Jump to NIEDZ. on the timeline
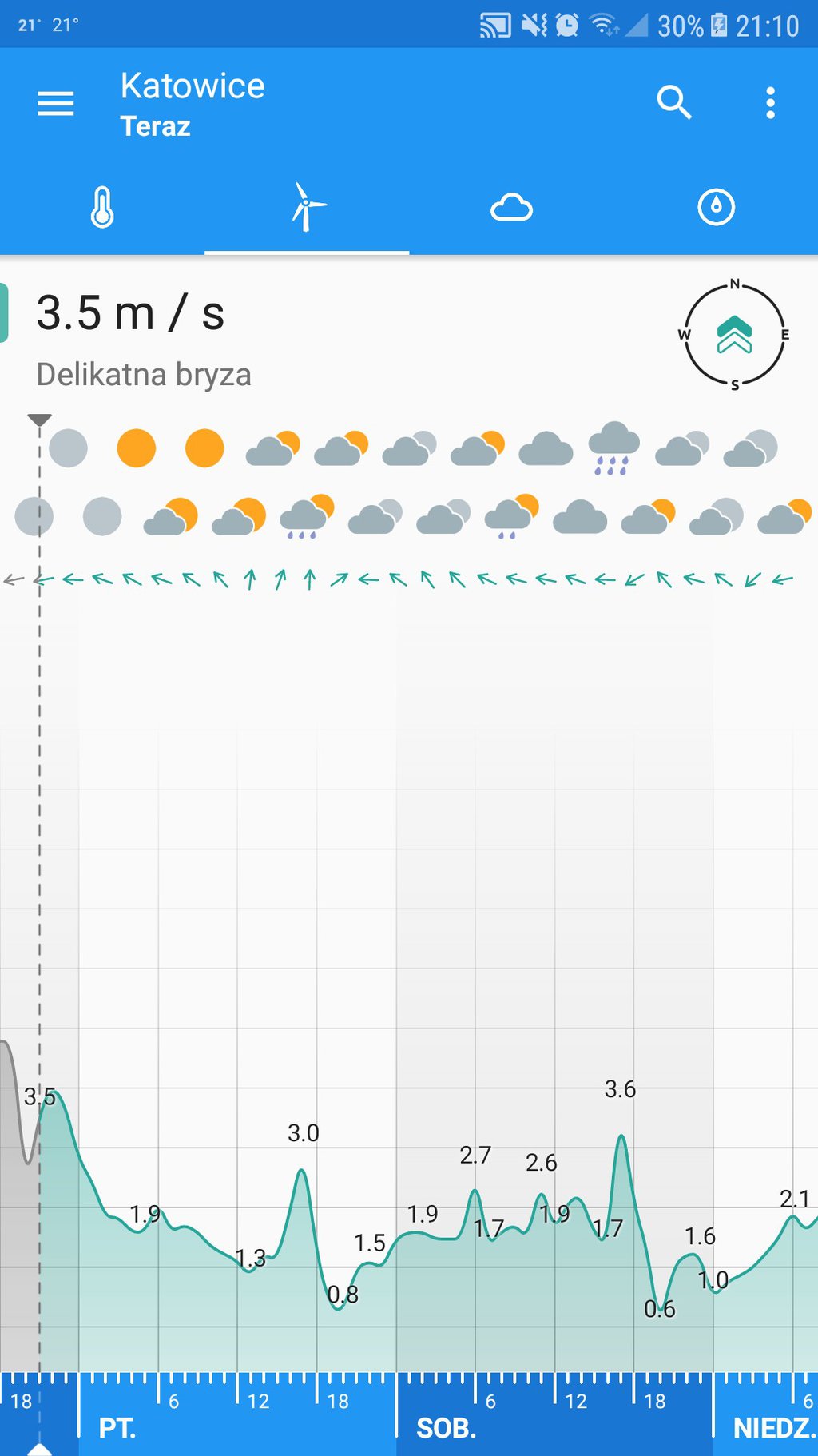Screen dimensions: 818x1456 pos(774,1428)
